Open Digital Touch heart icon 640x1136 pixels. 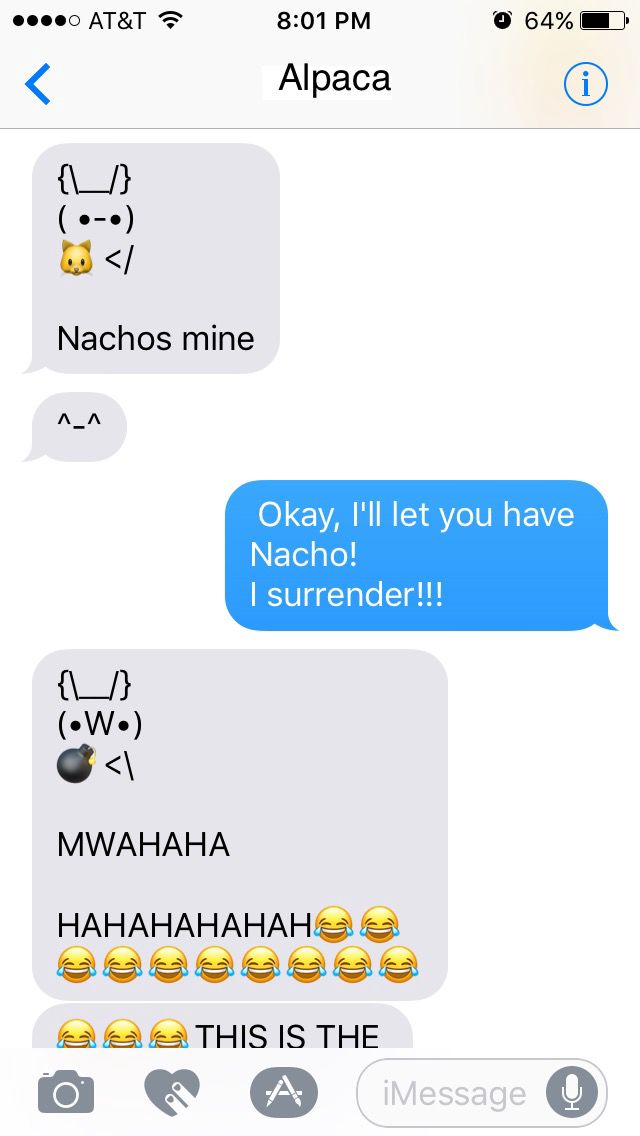[x=172, y=1092]
